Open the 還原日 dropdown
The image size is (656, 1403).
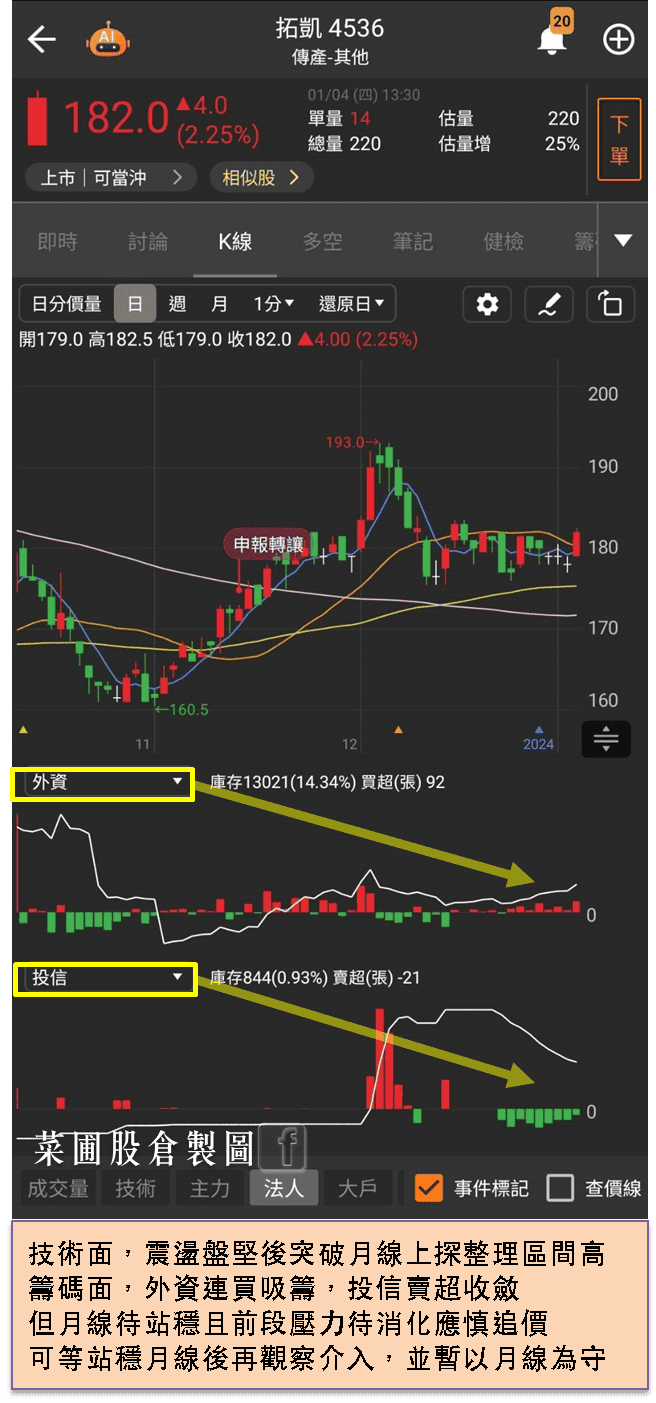[x=353, y=304]
